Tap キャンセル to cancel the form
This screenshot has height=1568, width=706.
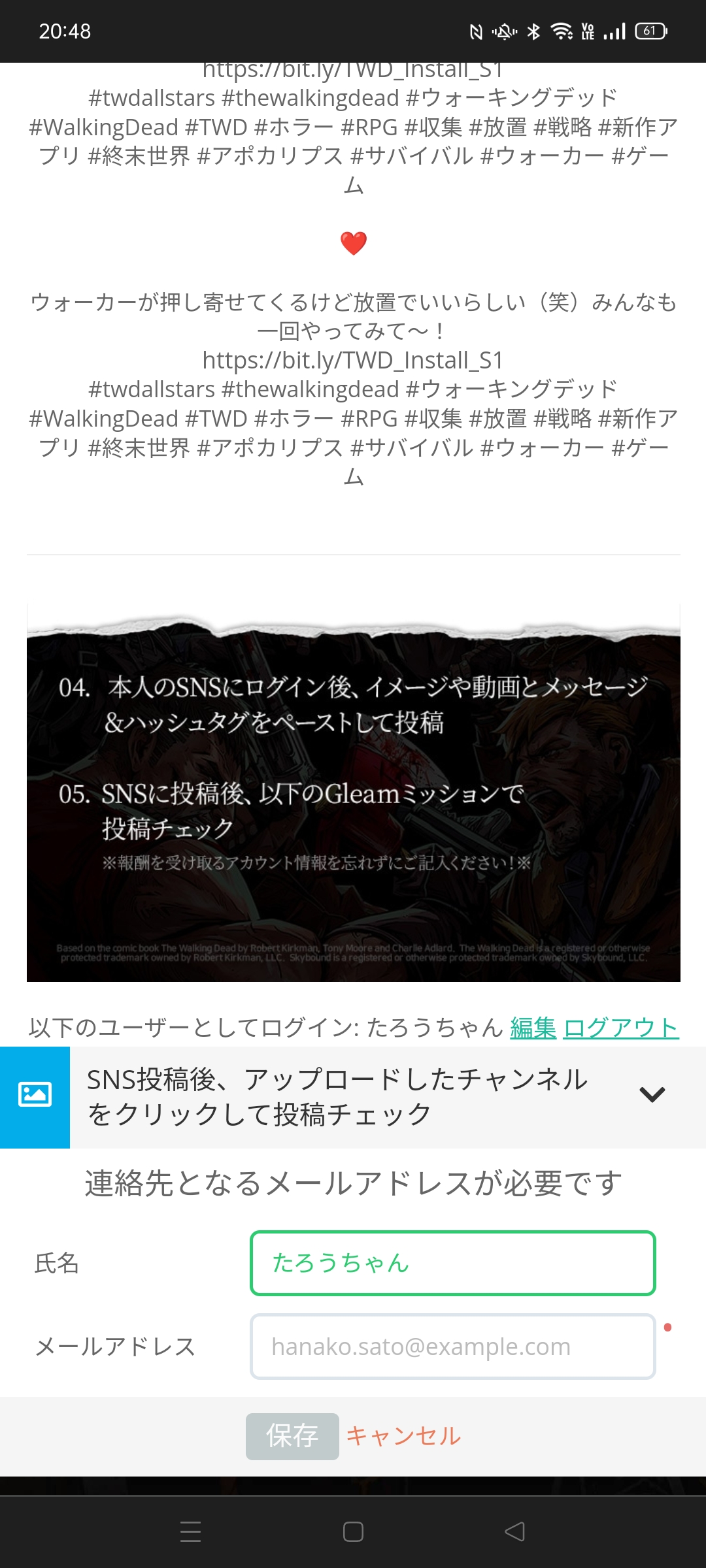403,1436
